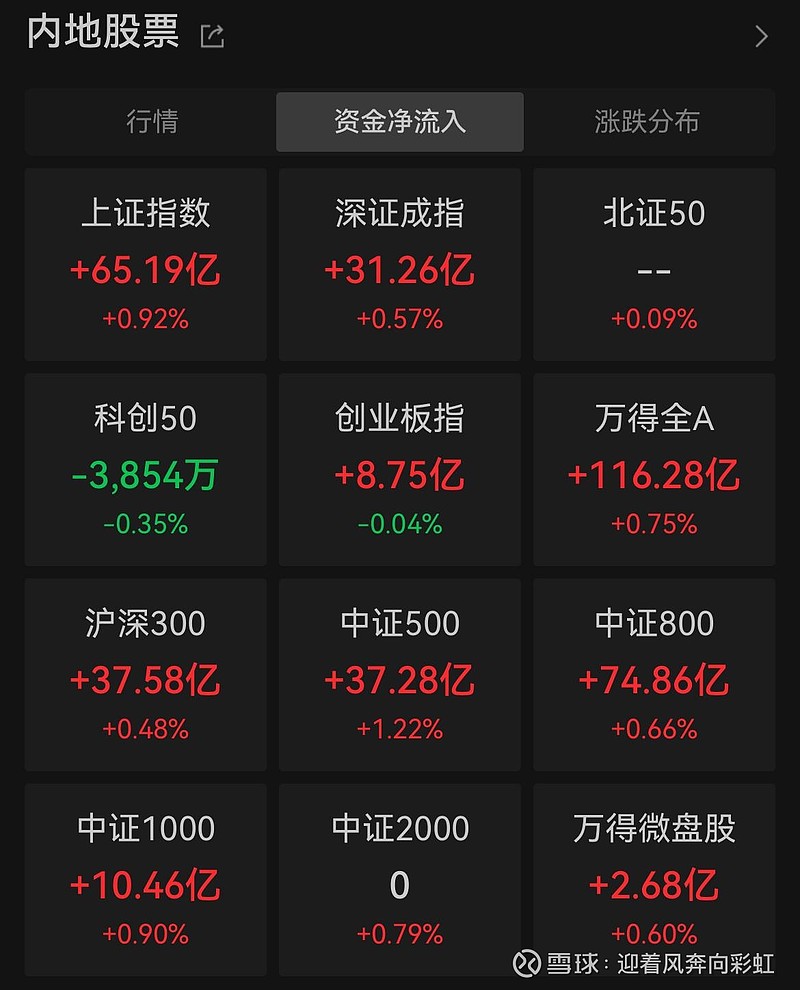Tap the share icon beside 内地股票
Image resolution: width=800 pixels, height=990 pixels.
click(212, 33)
